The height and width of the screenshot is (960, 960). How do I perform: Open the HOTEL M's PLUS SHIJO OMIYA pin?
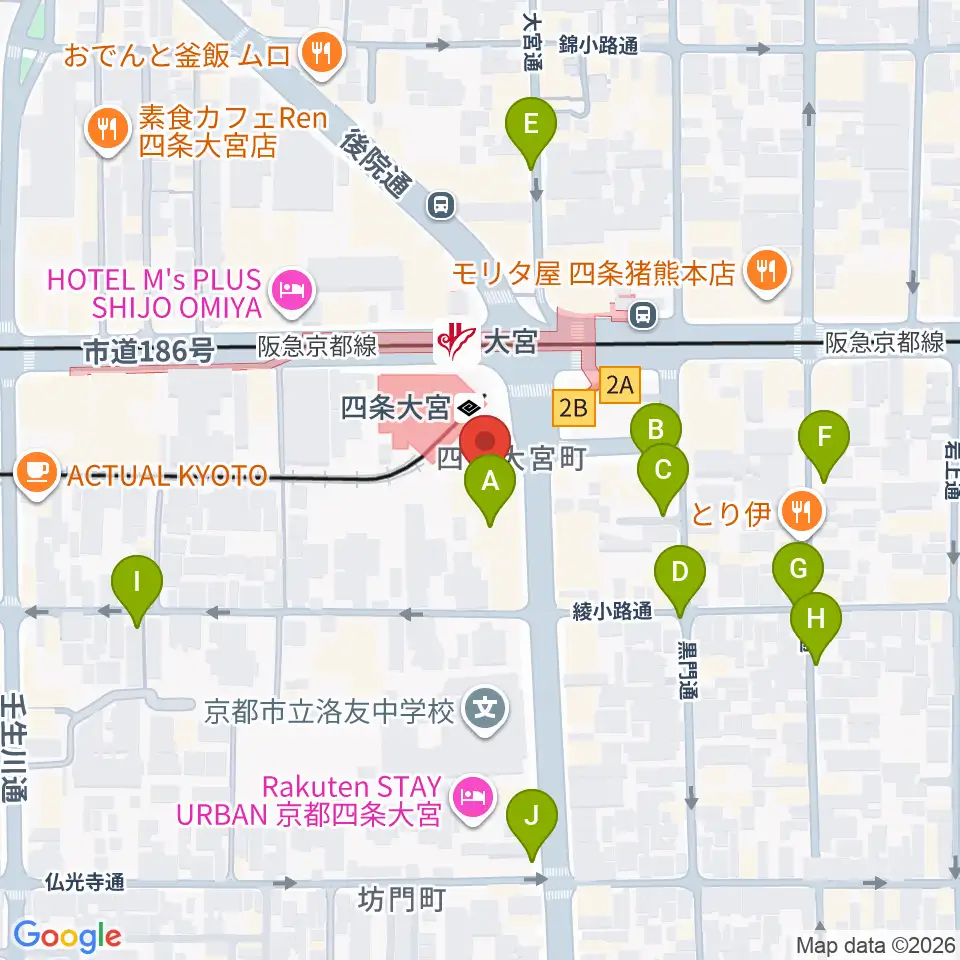pyautogui.click(x=293, y=293)
